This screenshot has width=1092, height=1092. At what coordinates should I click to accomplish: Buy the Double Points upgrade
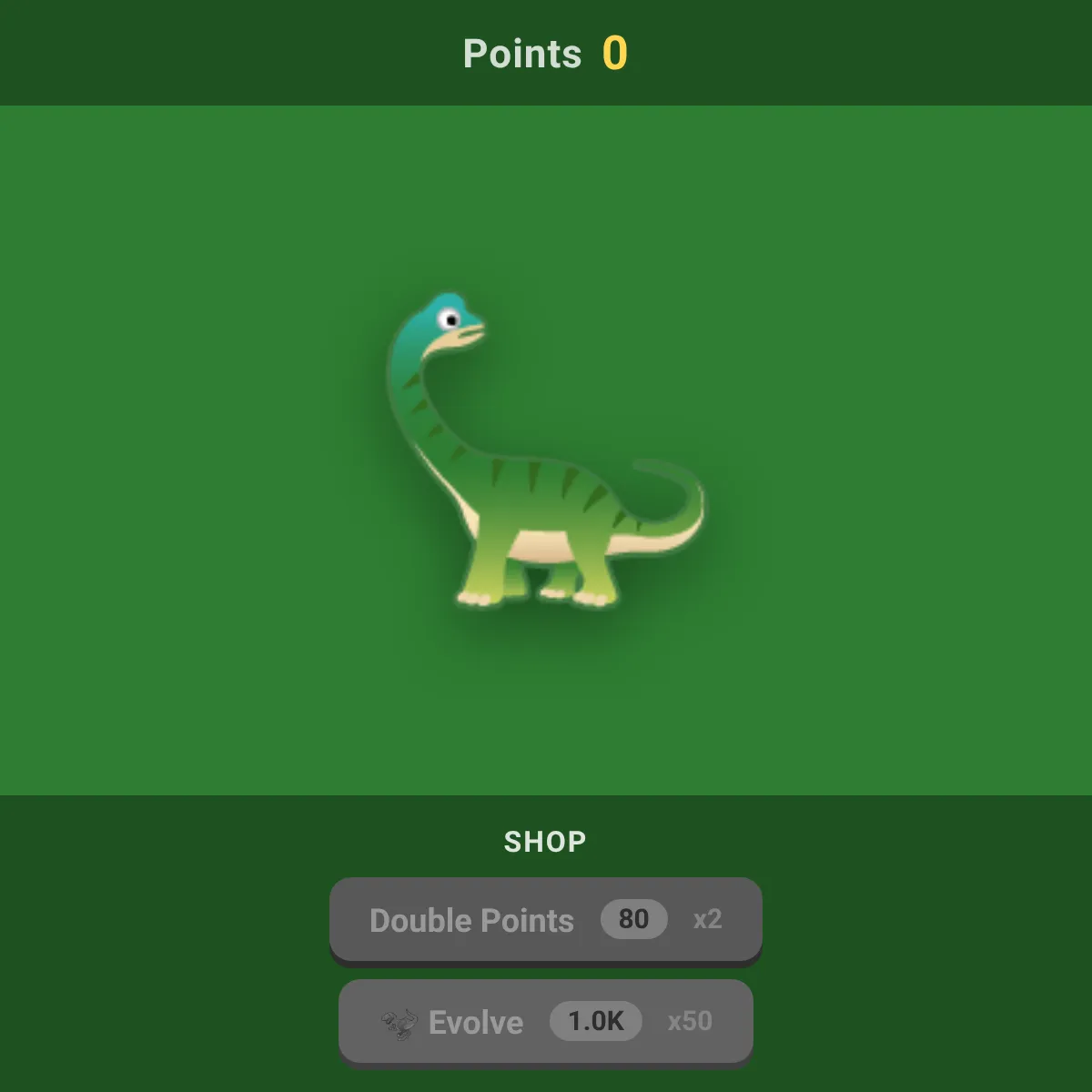point(546,919)
